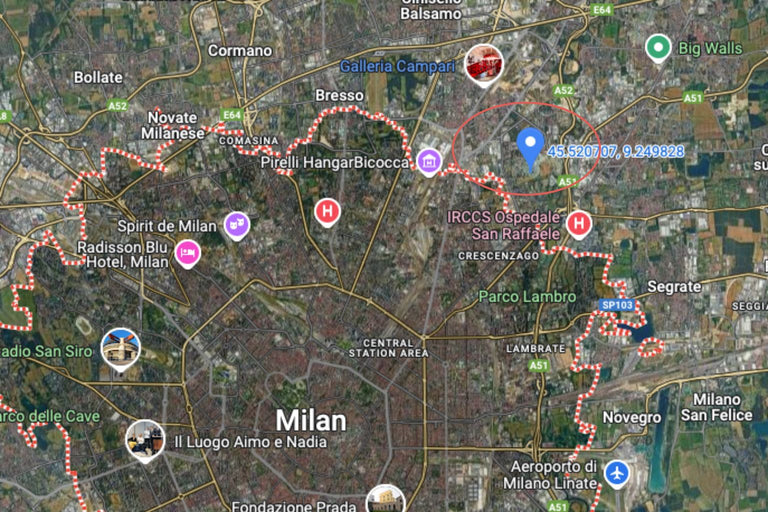Open the Galleria Campari place marker
Image resolution: width=768 pixels, height=512 pixels.
(484, 65)
